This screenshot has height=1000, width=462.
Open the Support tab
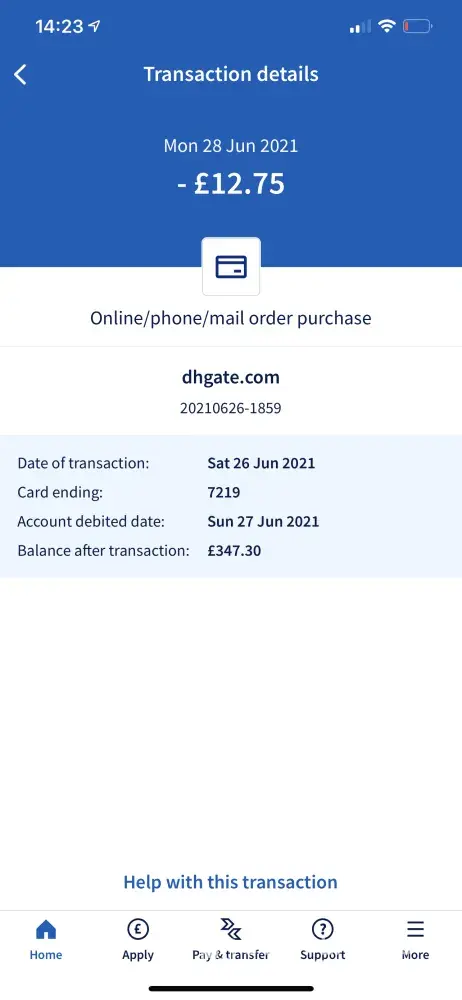(323, 940)
